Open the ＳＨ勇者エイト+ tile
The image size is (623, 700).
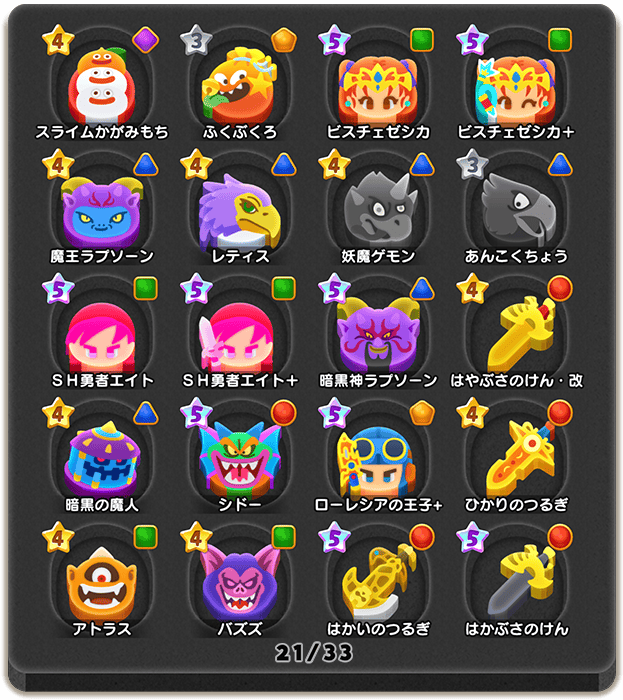point(240,333)
